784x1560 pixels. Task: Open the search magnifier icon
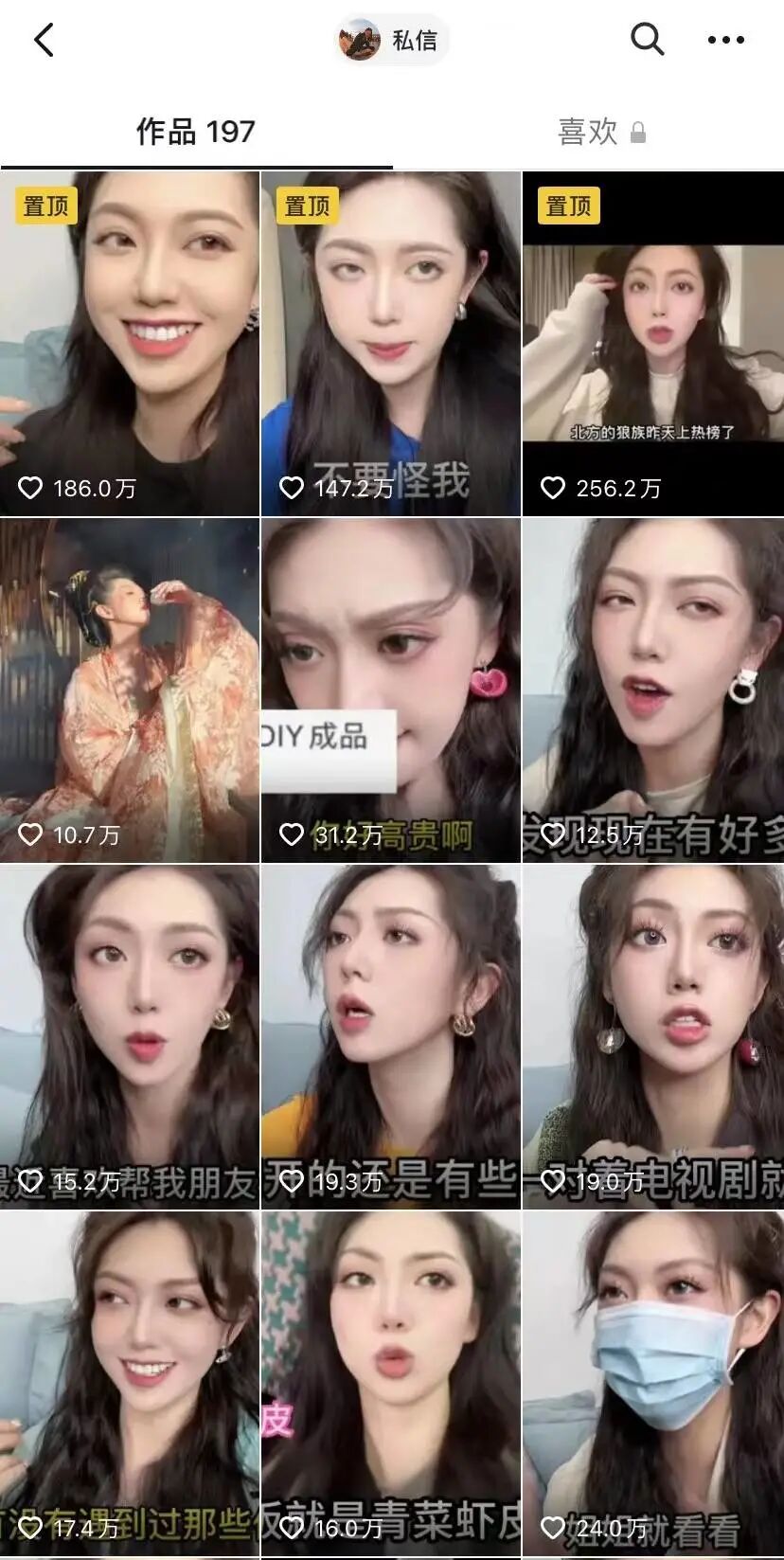pos(647,40)
